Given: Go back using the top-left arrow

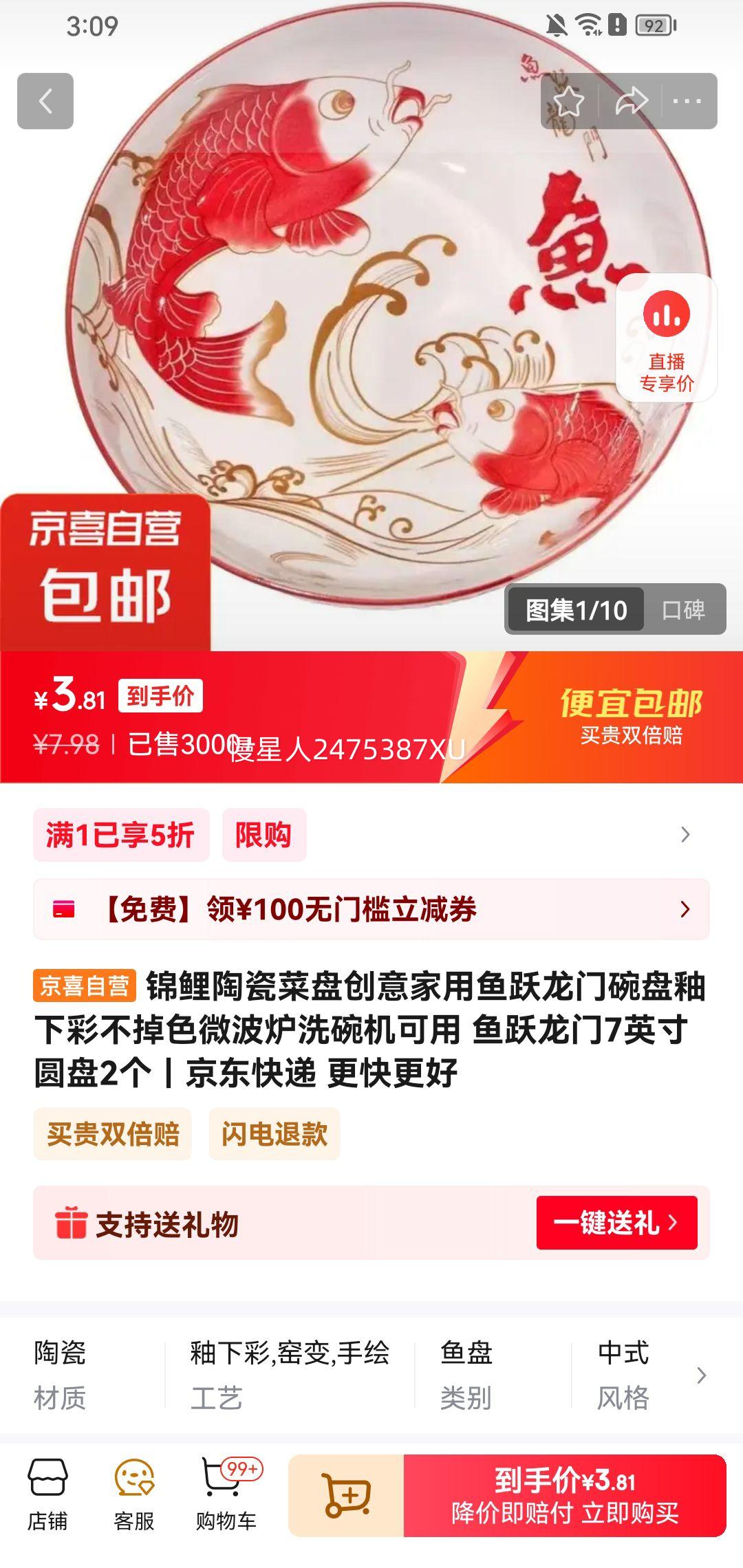Looking at the screenshot, I should [x=45, y=101].
